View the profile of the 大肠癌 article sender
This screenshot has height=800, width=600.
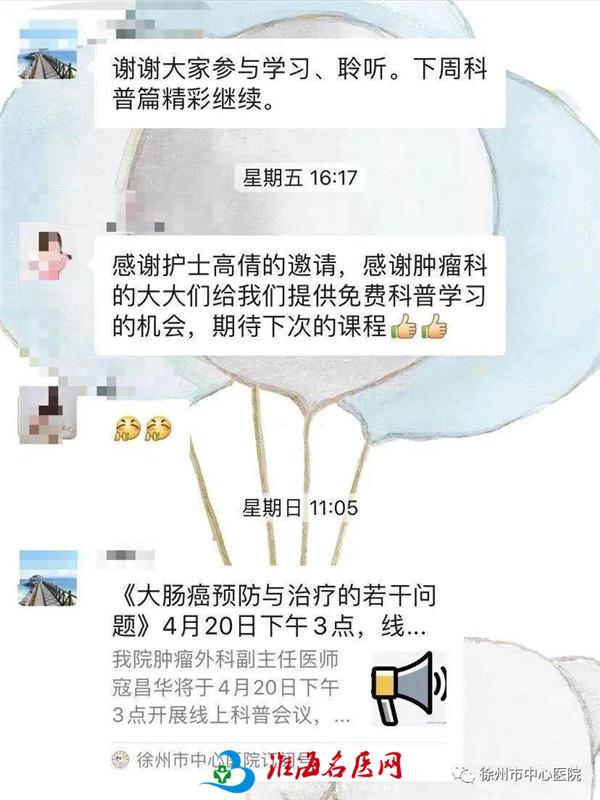click(x=48, y=577)
